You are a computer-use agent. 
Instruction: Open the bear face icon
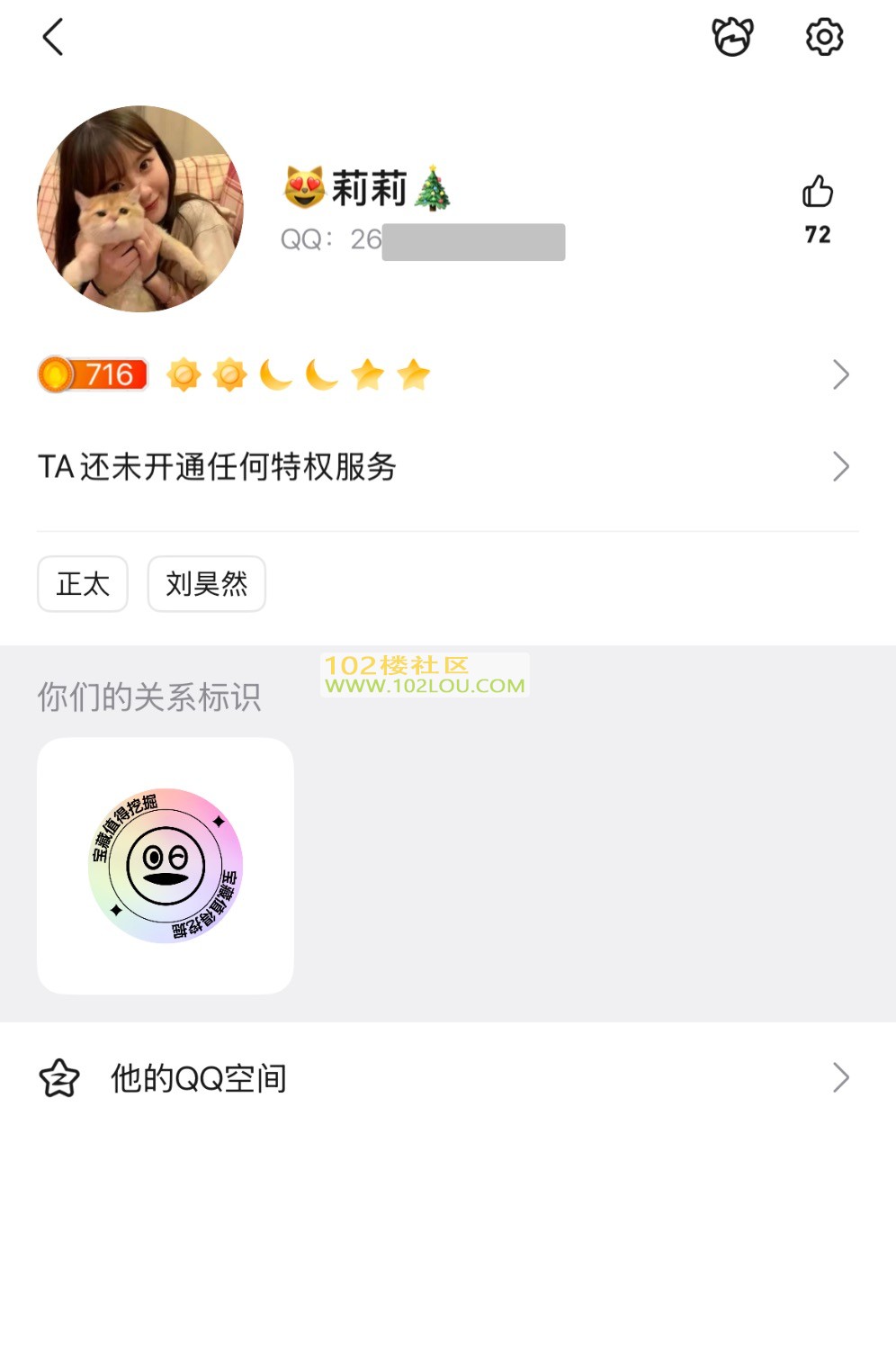point(732,37)
